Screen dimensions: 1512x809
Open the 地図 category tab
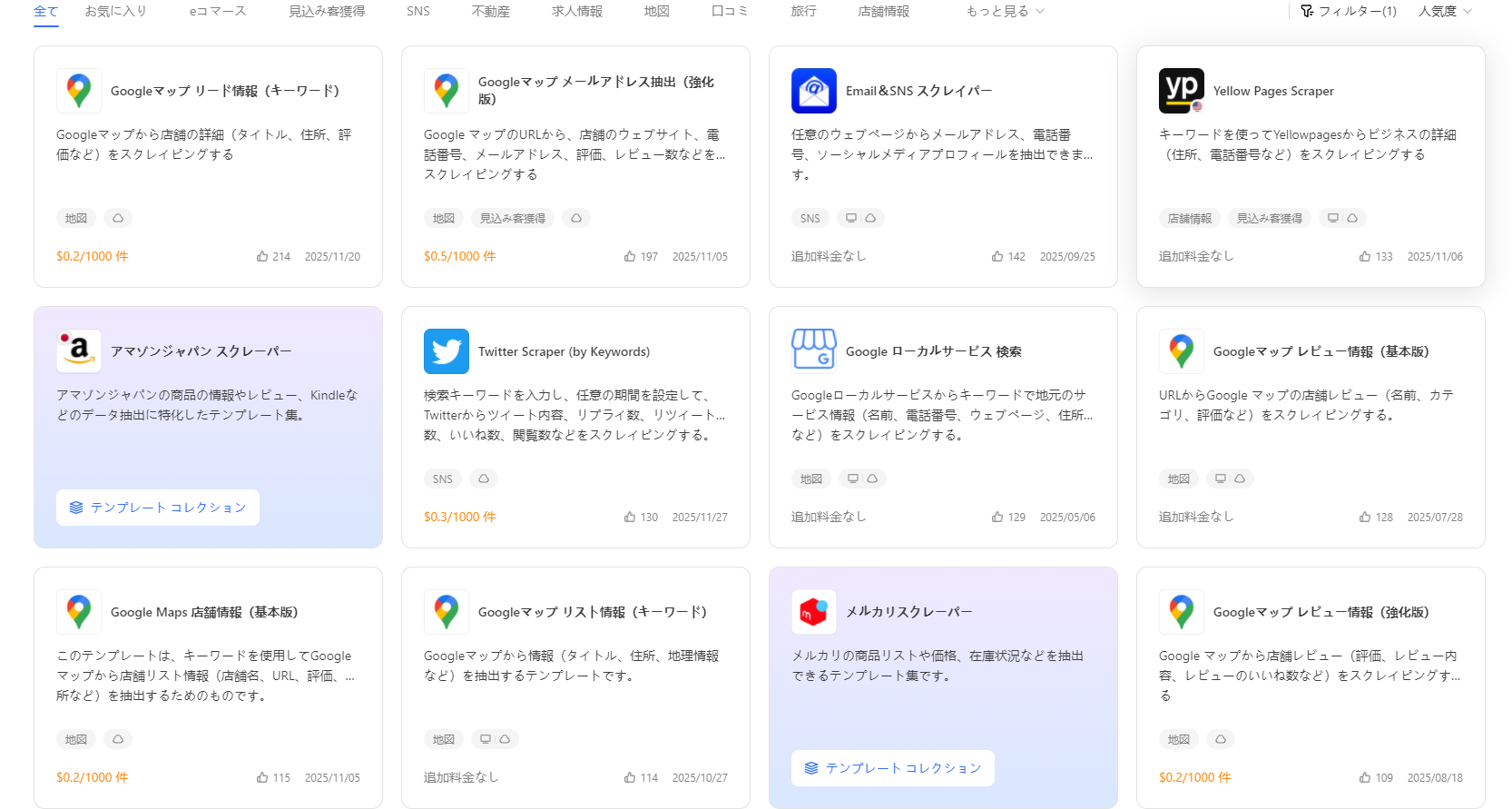pos(656,11)
